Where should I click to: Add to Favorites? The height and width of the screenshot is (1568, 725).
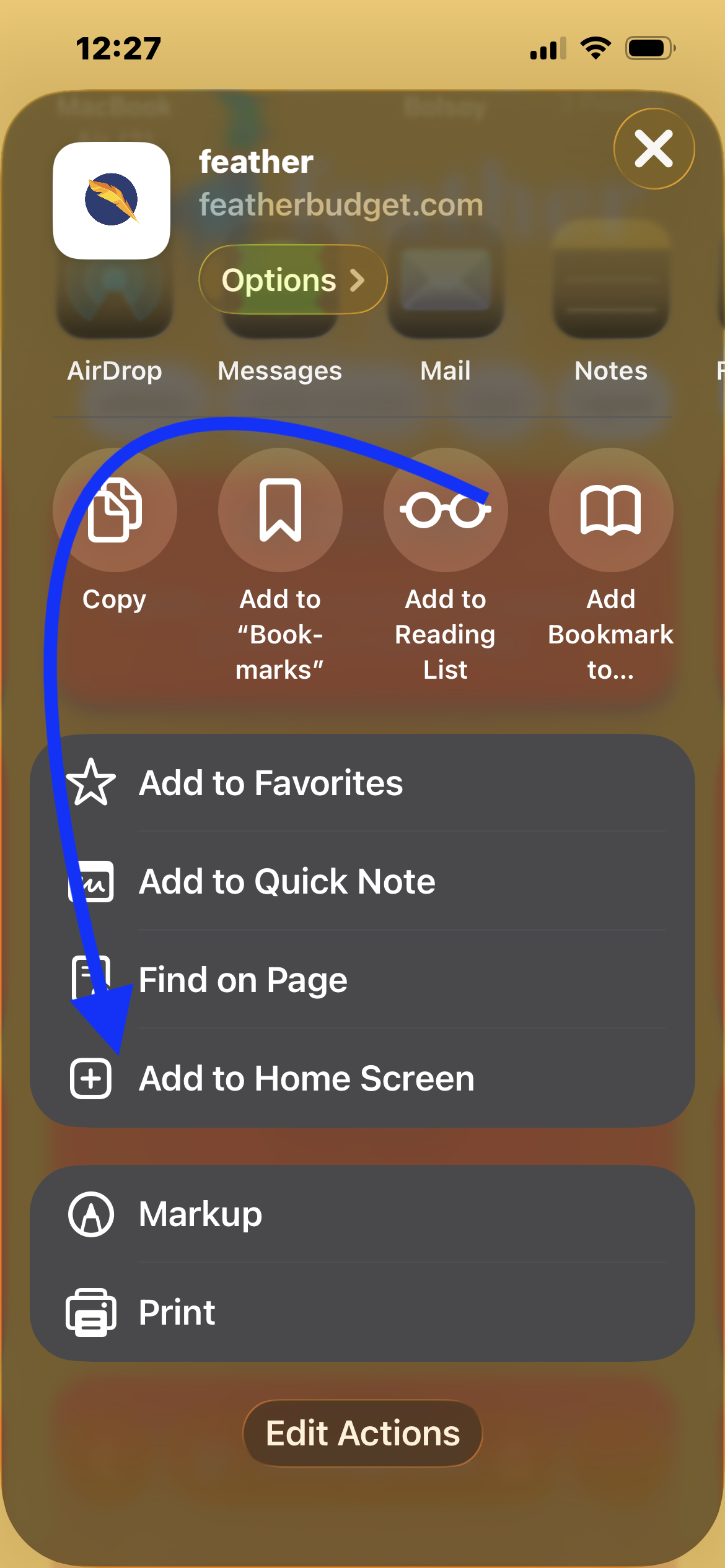[362, 783]
